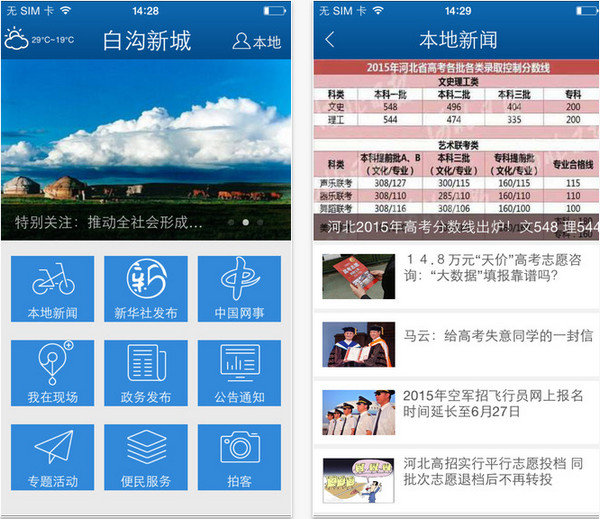Select the 政务发布 tile
This screenshot has height=519, width=600.
point(146,373)
